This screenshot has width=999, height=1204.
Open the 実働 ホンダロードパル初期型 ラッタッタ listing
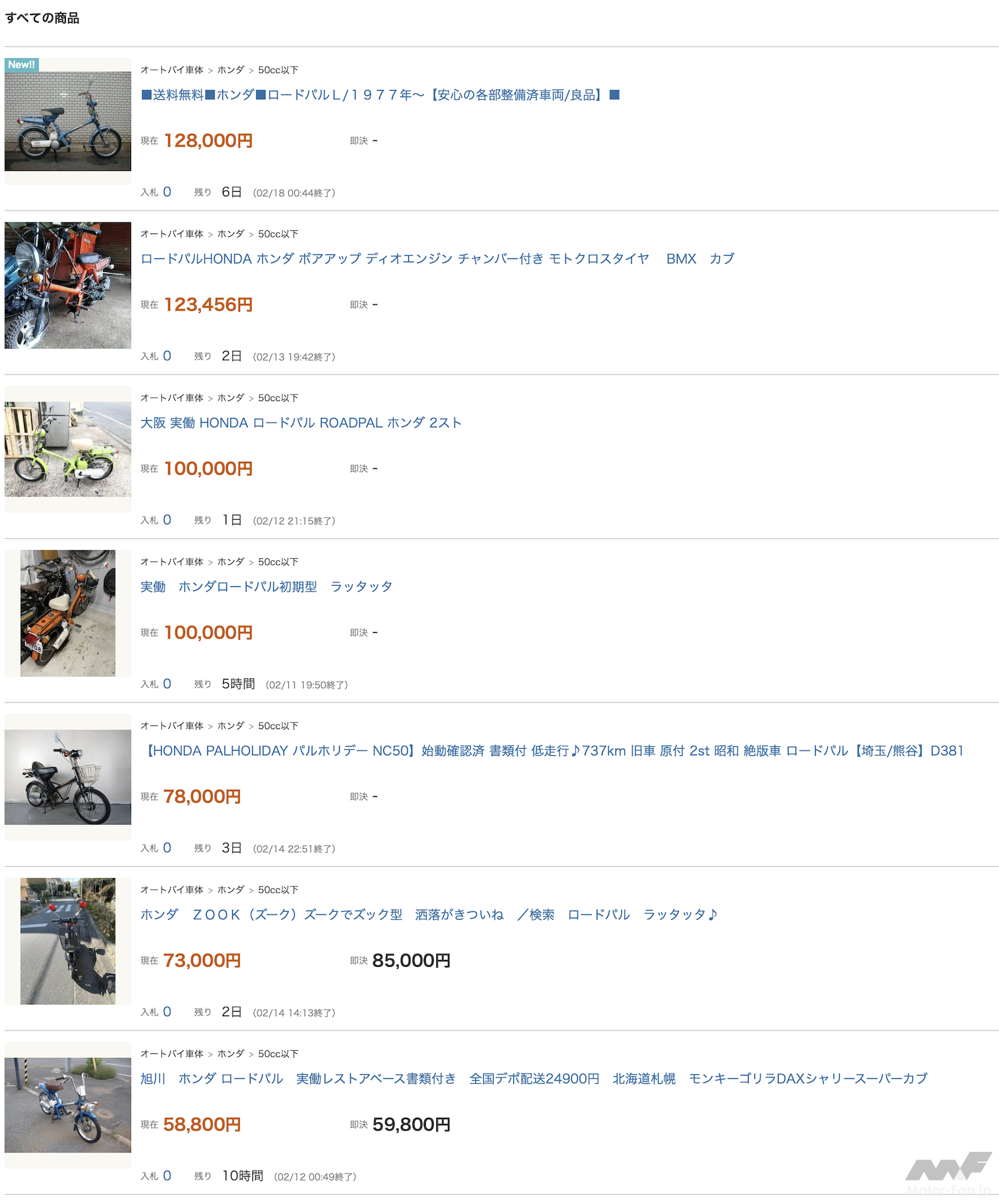[x=266, y=586]
